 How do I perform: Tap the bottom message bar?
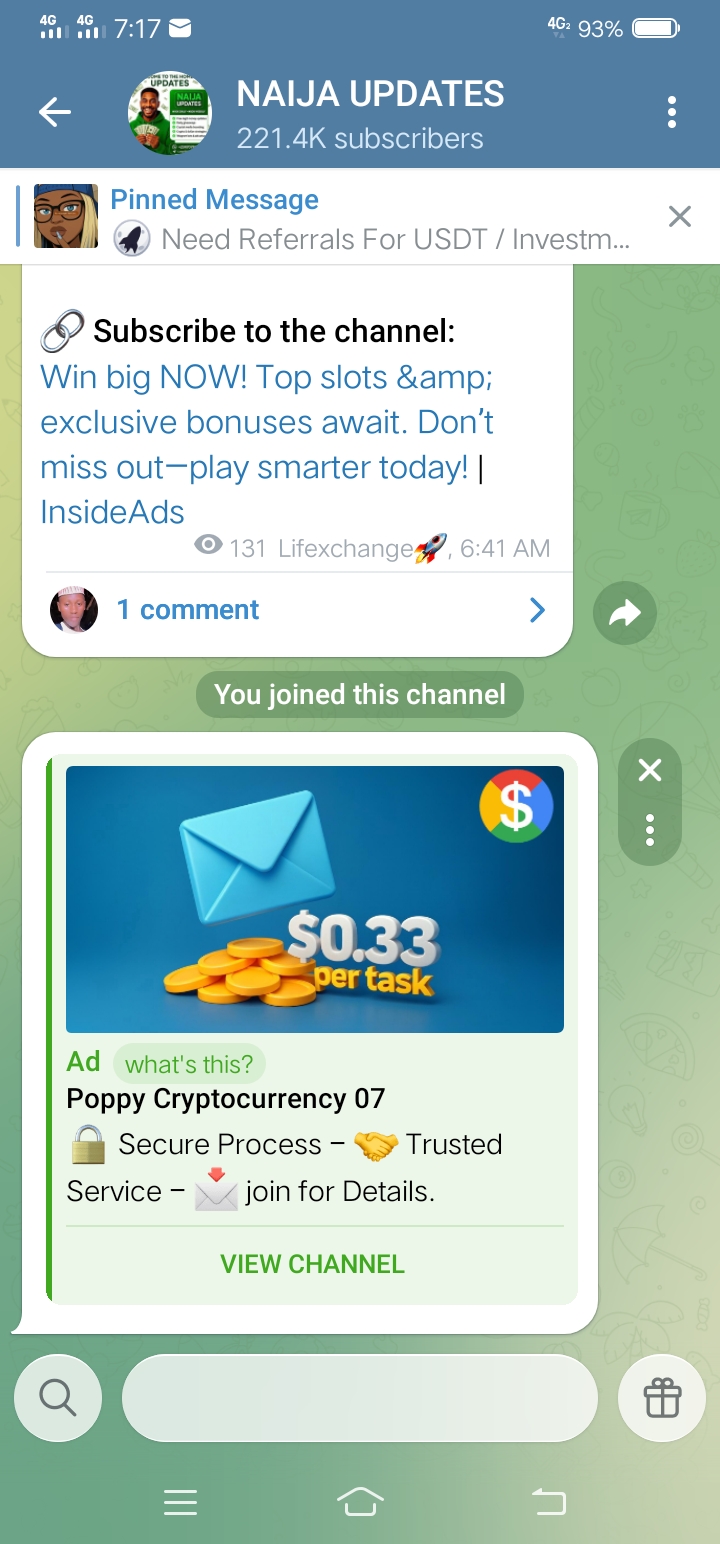[360, 1398]
